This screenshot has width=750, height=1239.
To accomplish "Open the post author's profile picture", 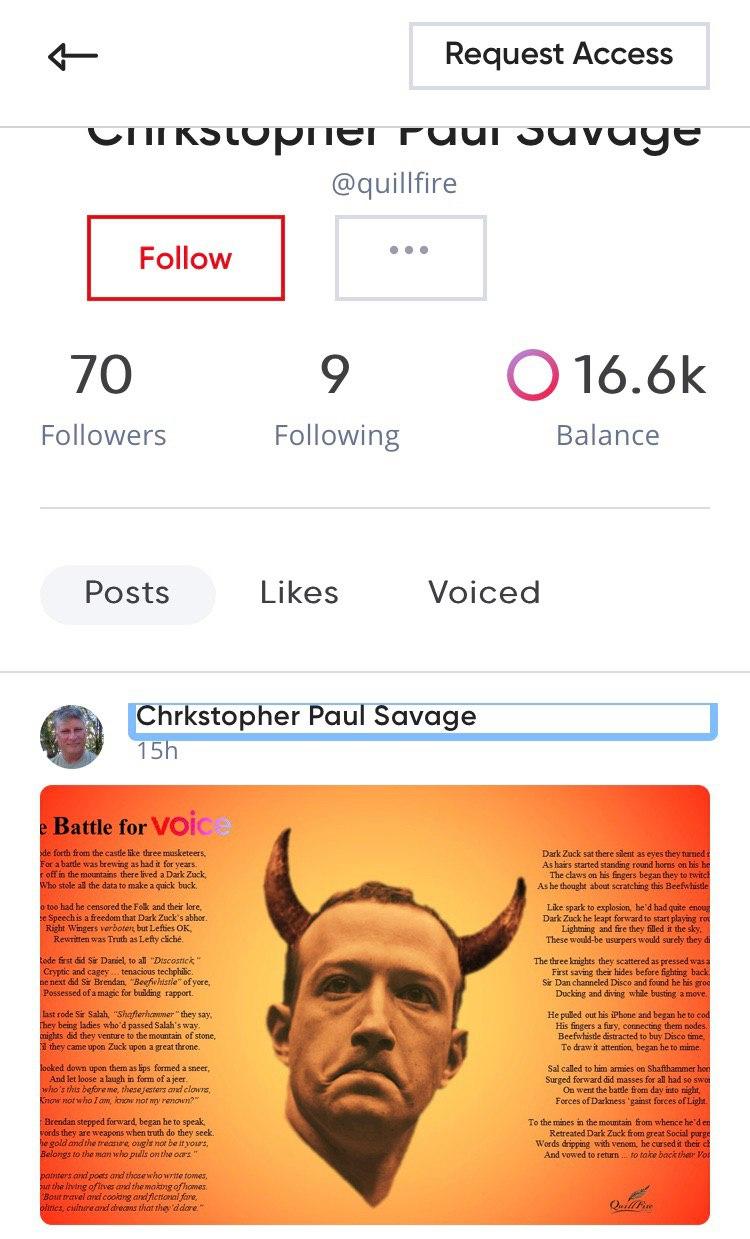I will pos(72,736).
